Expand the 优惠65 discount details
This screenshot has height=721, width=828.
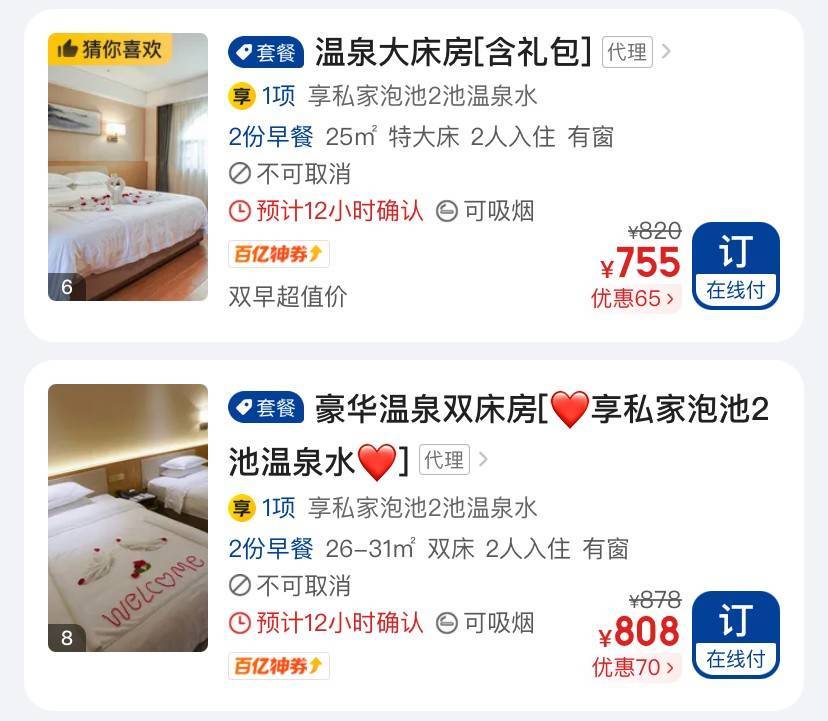tap(633, 298)
